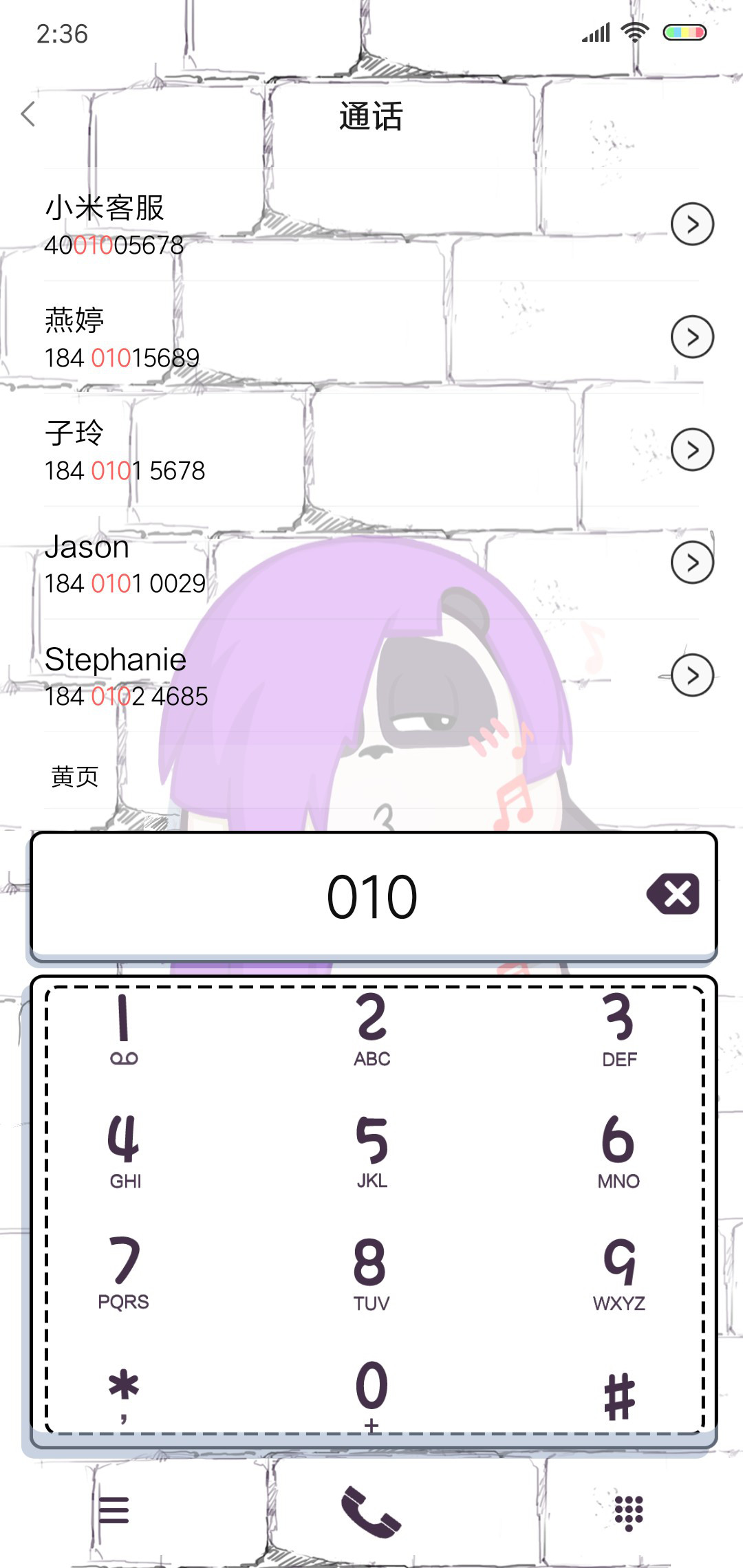Go back using the top-left arrow
The height and width of the screenshot is (1568, 743).
pyautogui.click(x=28, y=114)
